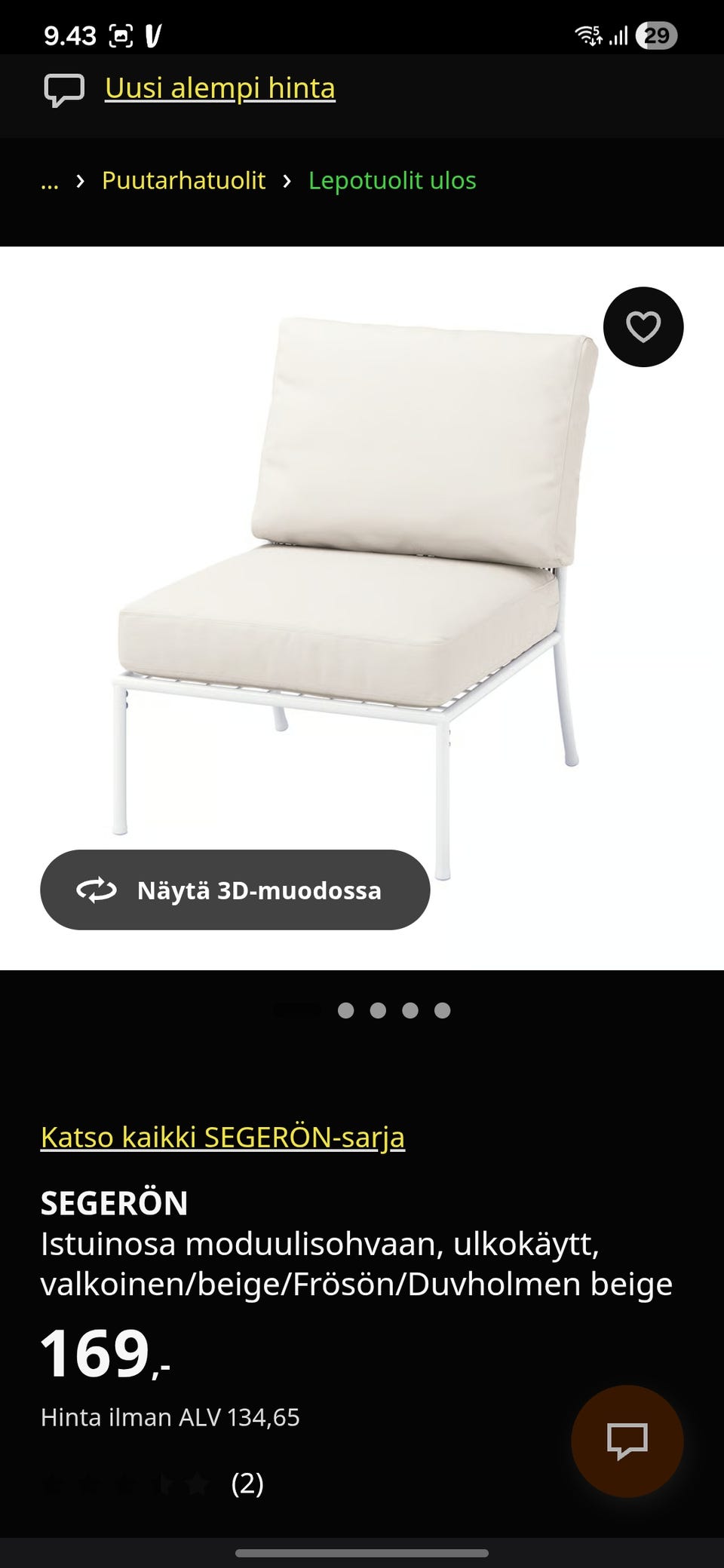Tap the fifth rating star
Viewport: 724px width, 1568px height.
(196, 1485)
